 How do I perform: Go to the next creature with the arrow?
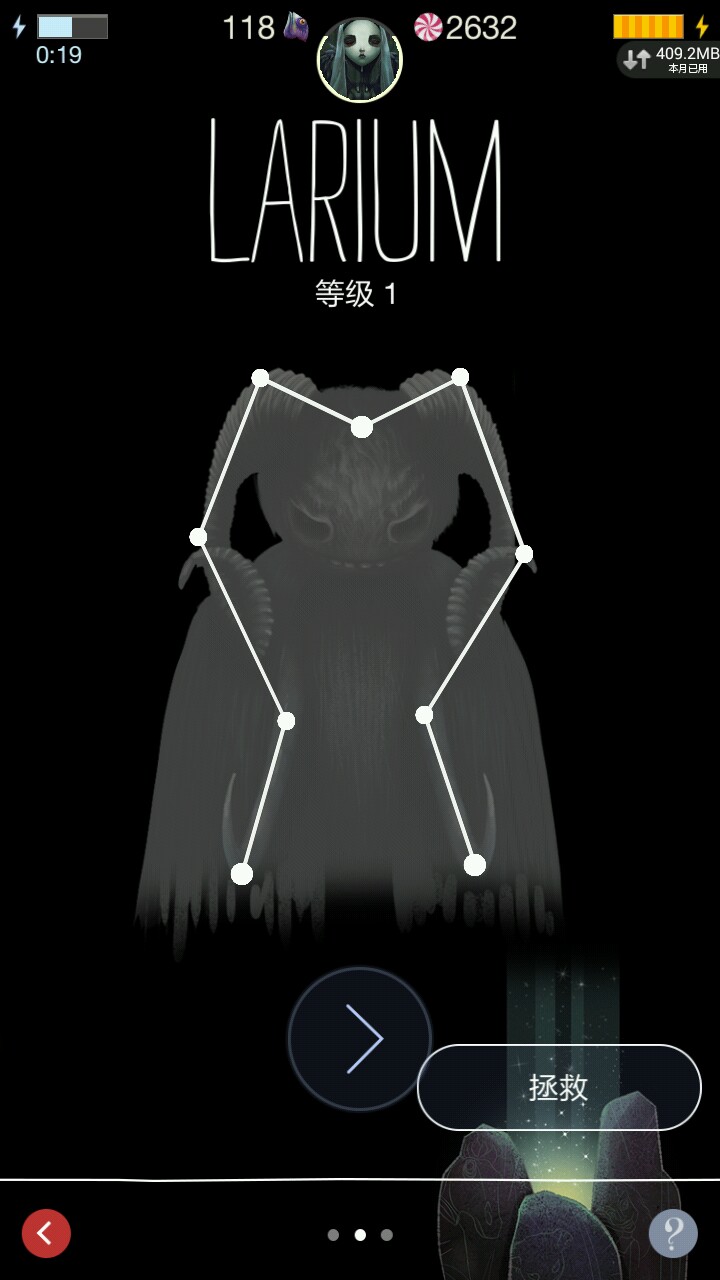[x=360, y=1039]
